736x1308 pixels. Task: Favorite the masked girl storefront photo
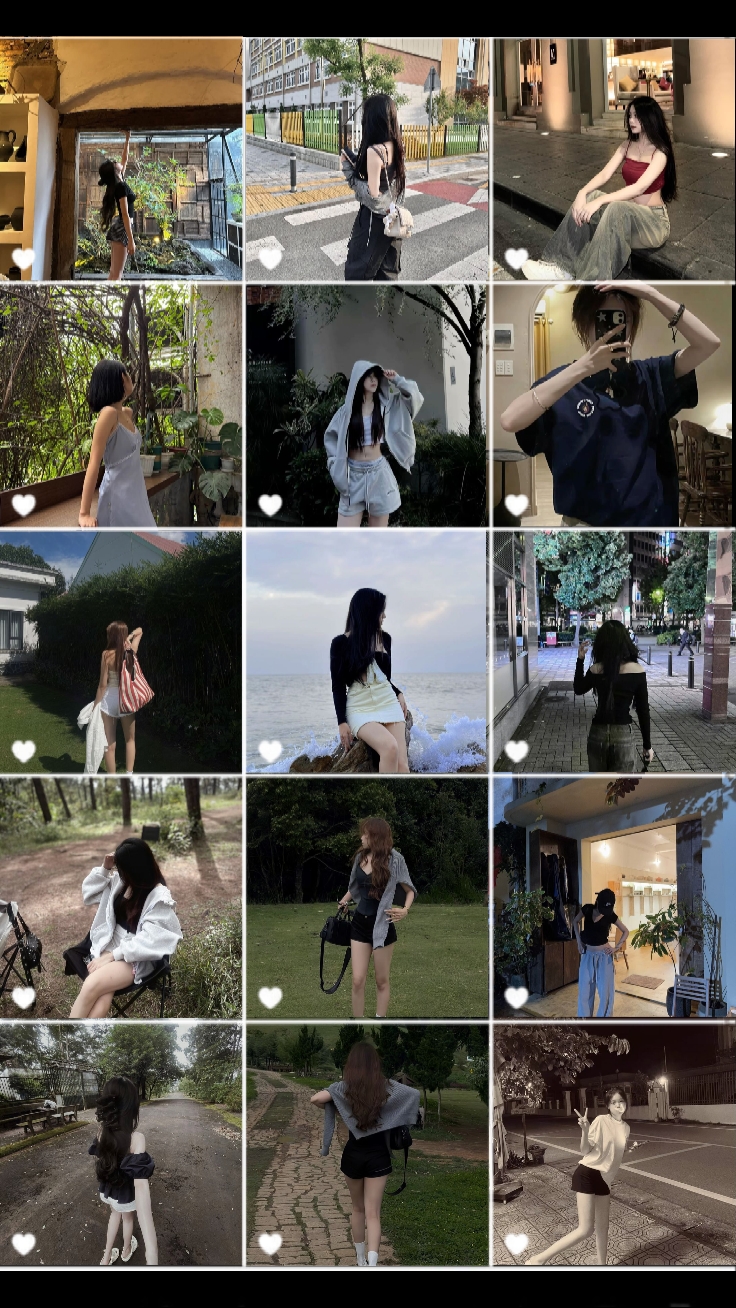pos(515,996)
